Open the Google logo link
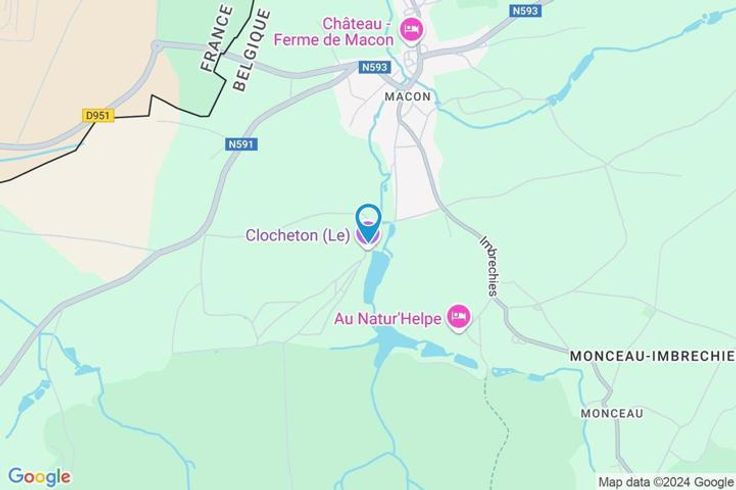The image size is (736, 490). 39,477
